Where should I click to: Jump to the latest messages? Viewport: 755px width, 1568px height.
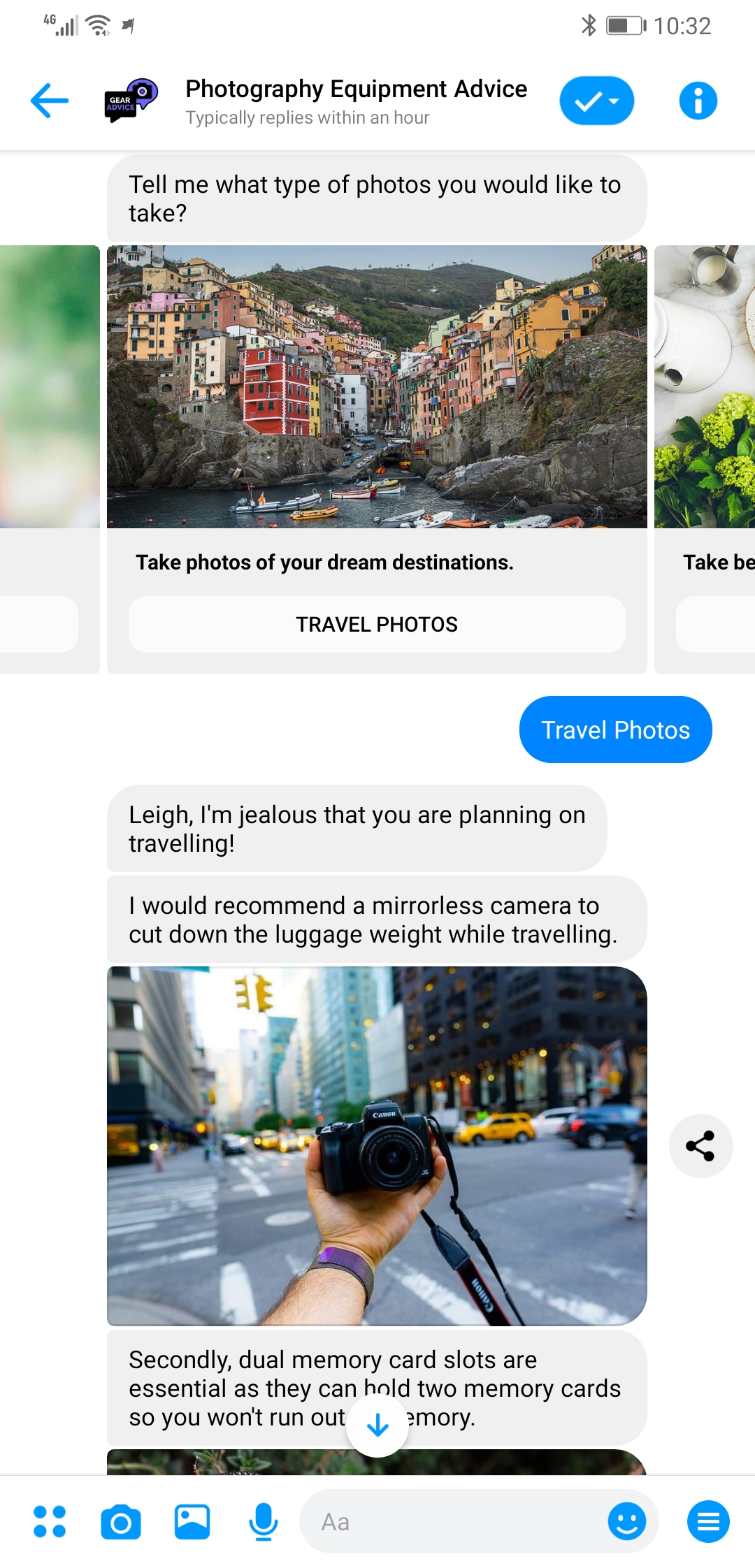377,1425
